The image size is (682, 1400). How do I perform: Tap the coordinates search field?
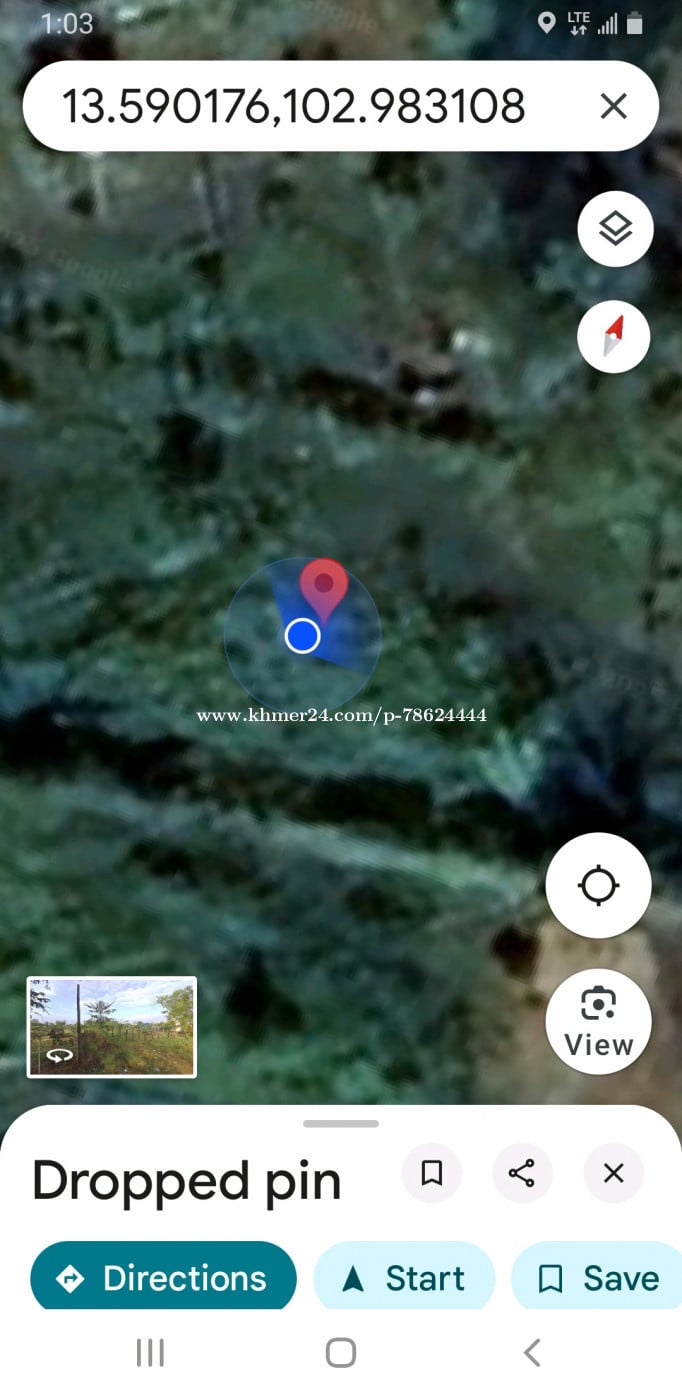click(x=294, y=106)
